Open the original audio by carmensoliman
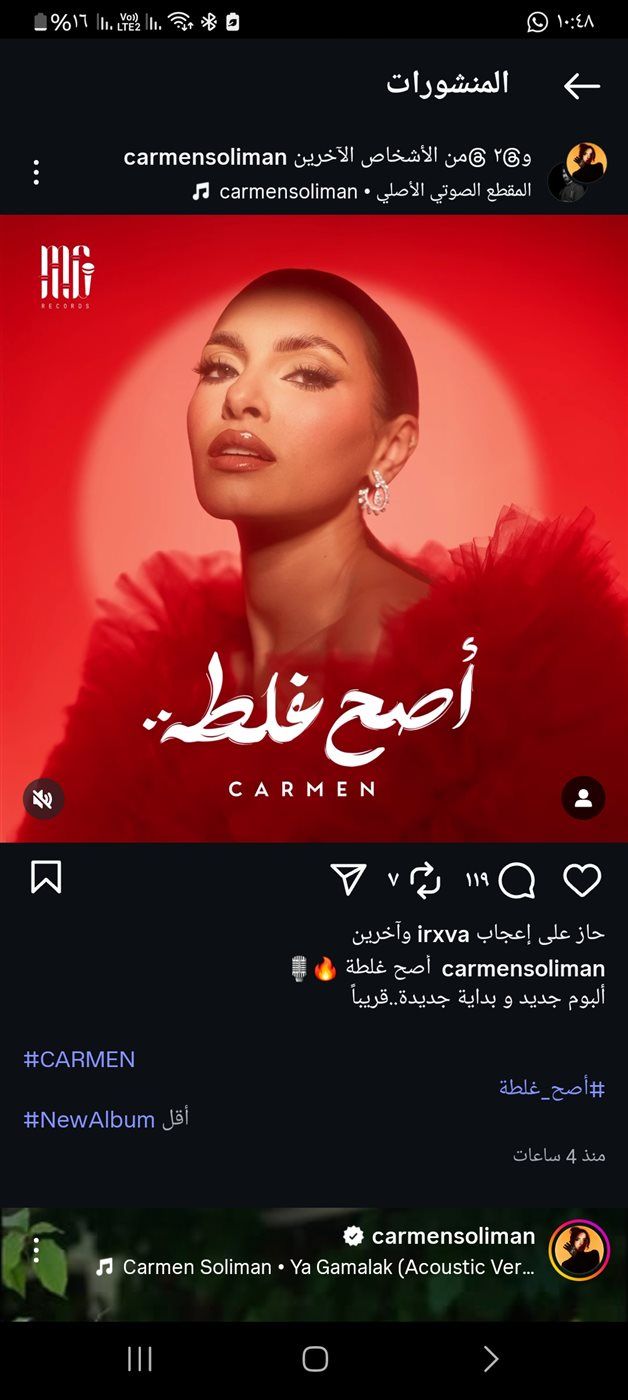 coord(362,191)
